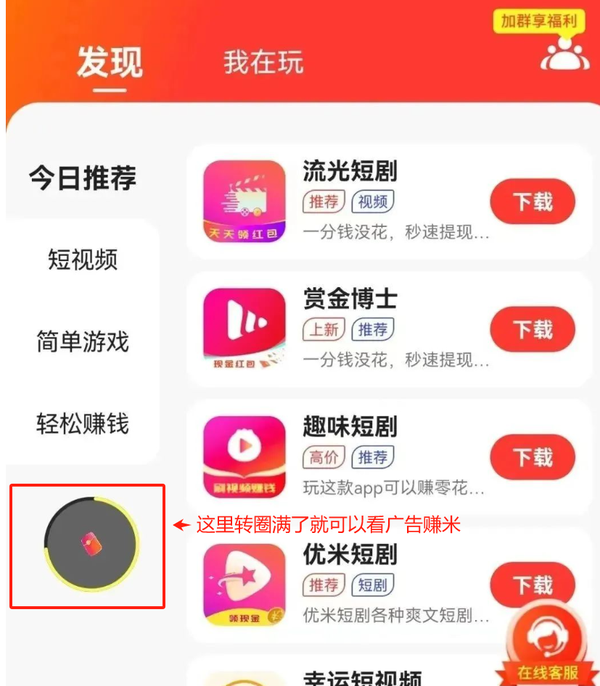Select the 轻松赚钱 category
Screen dimensions: 600x686
(x=82, y=423)
